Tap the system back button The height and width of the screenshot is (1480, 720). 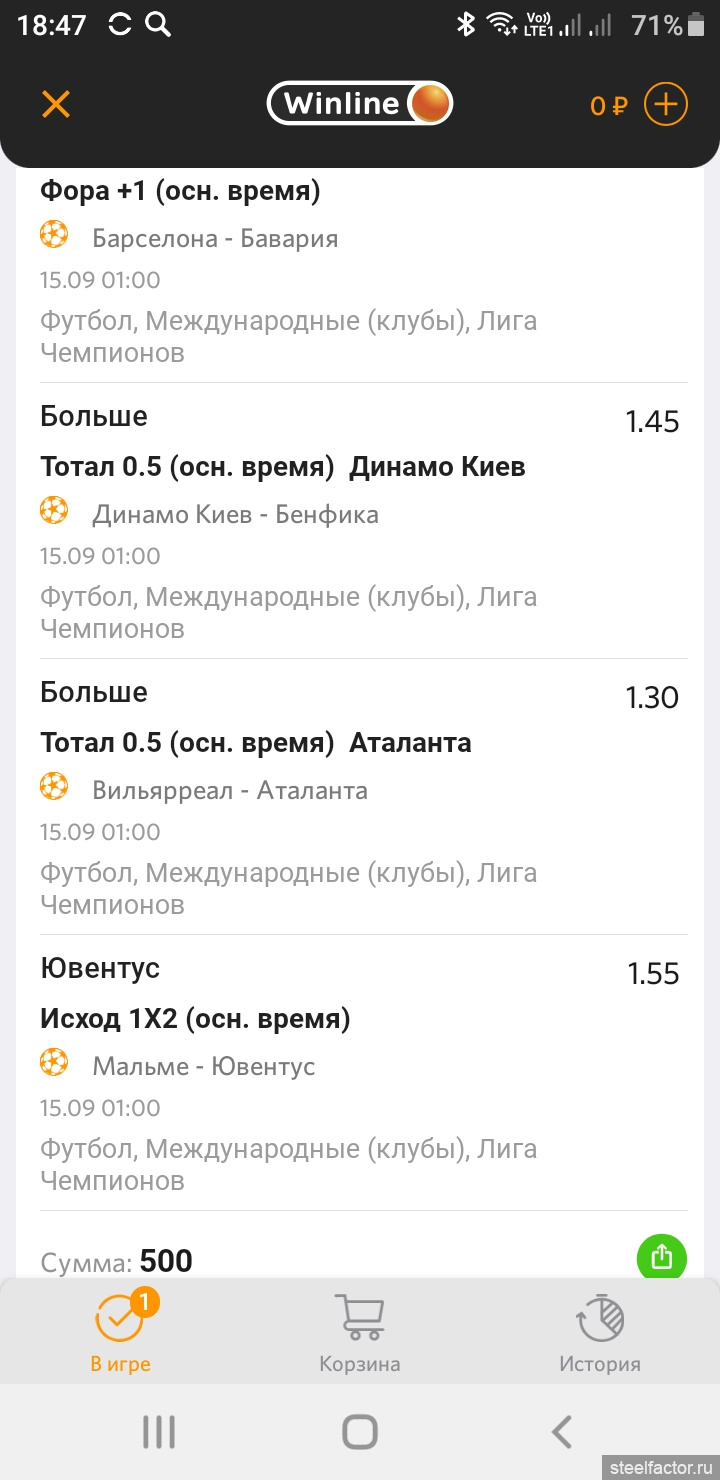pos(562,1432)
